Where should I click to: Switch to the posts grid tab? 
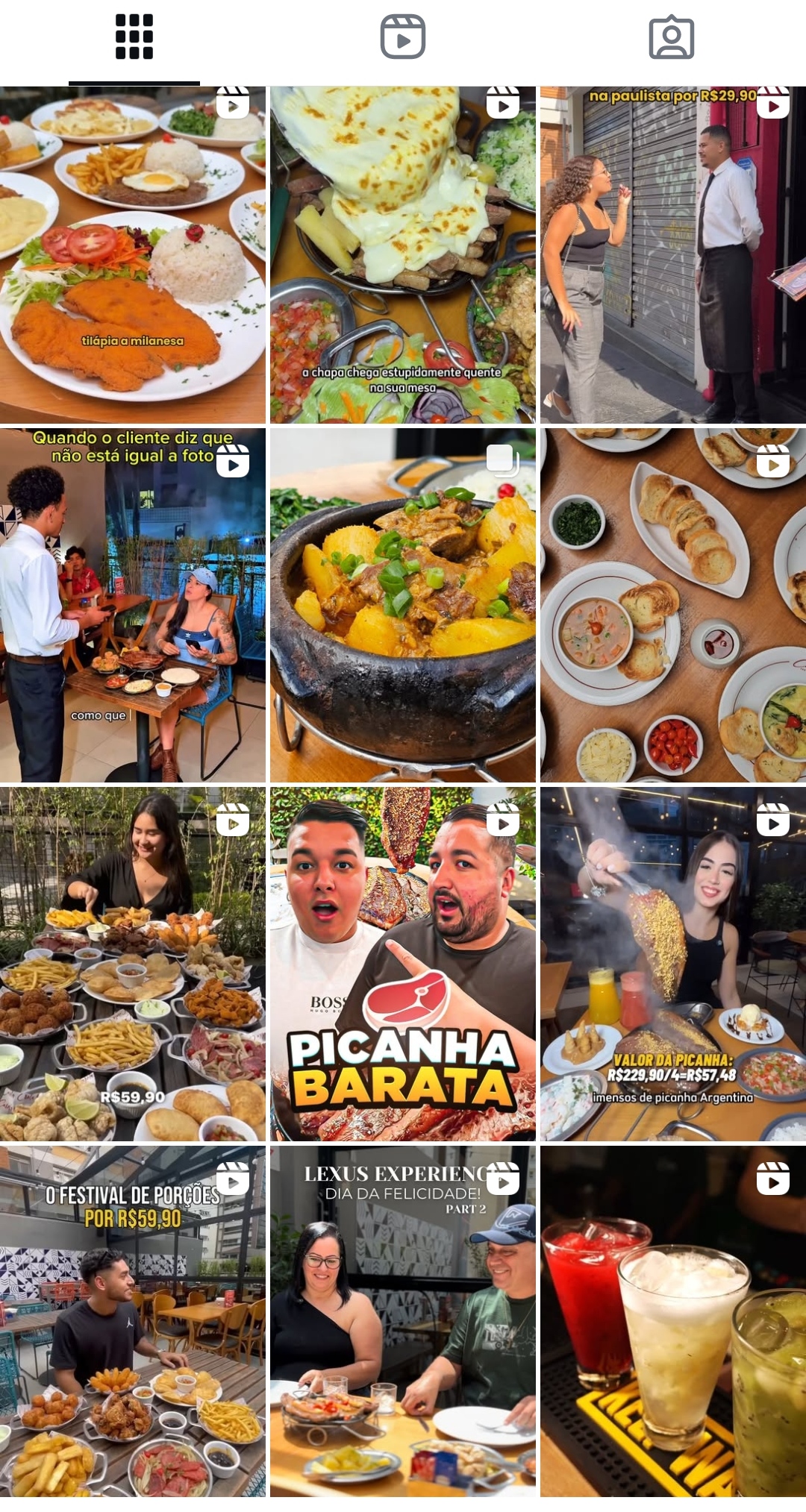point(134,37)
